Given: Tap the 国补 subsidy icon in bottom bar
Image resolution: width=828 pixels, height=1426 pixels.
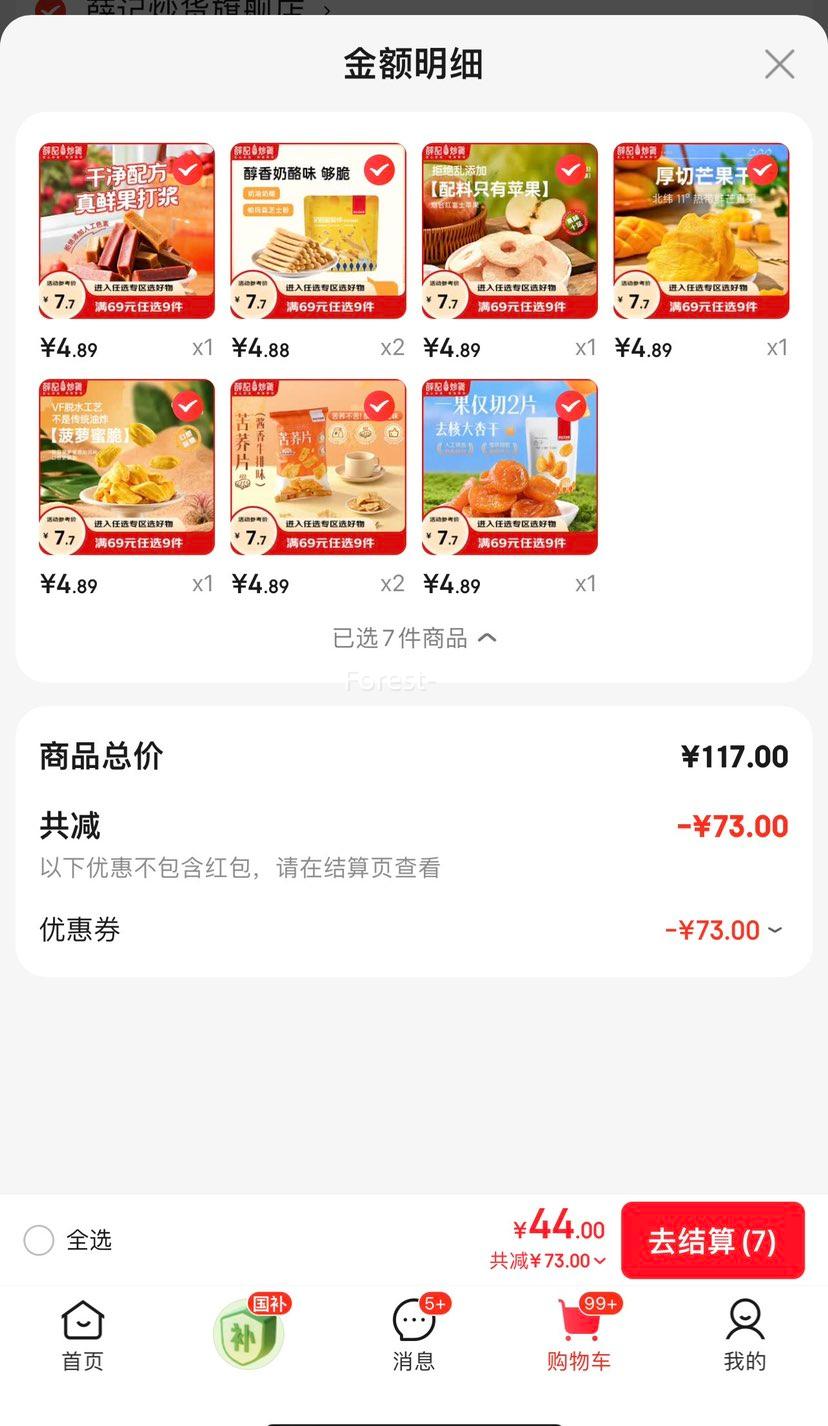Looking at the screenshot, I should tap(248, 1333).
